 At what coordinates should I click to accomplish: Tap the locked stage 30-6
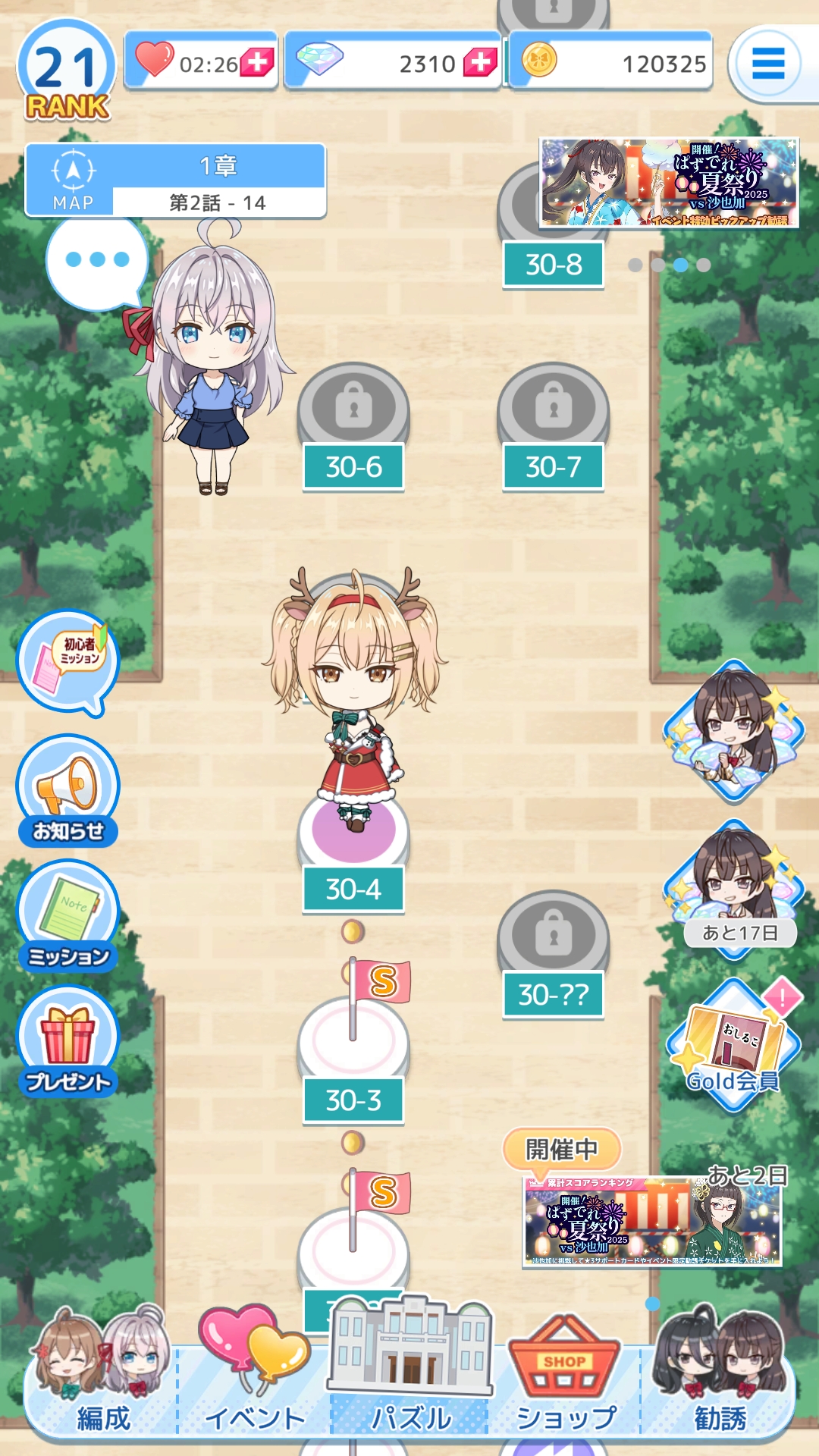(353, 425)
